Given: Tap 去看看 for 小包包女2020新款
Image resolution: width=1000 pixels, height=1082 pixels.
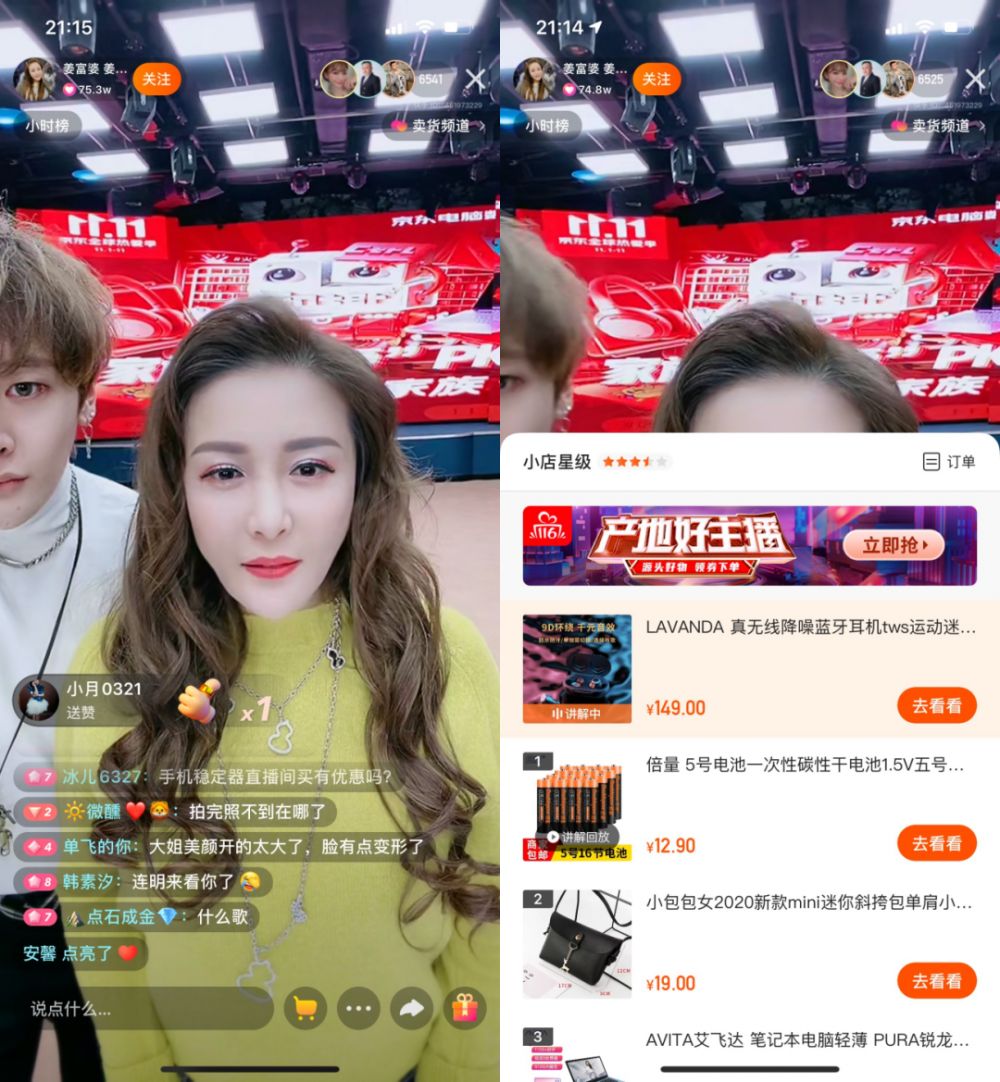Looking at the screenshot, I should [936, 981].
